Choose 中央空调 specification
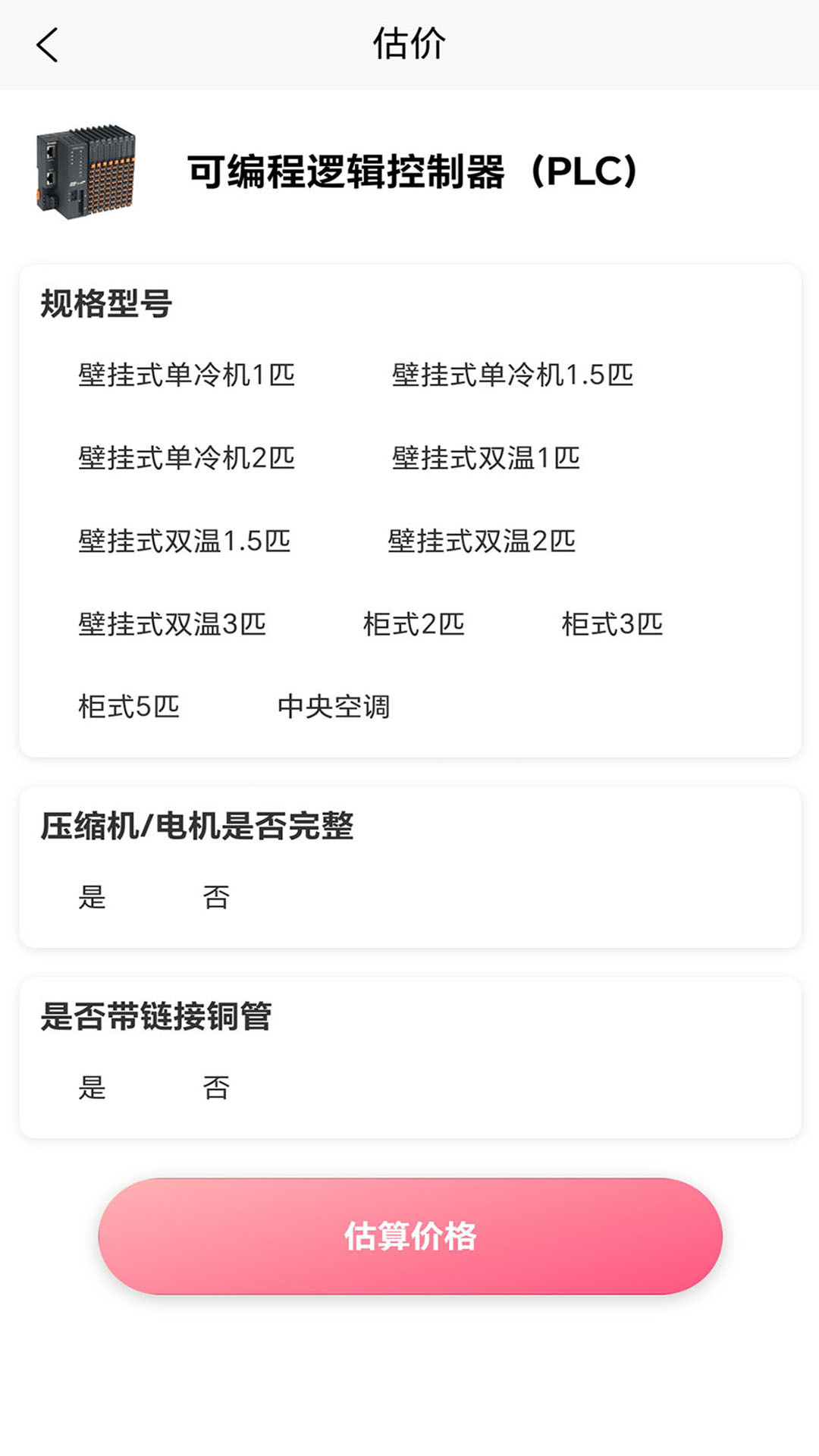Screen dimensions: 819x1456 pos(336,707)
